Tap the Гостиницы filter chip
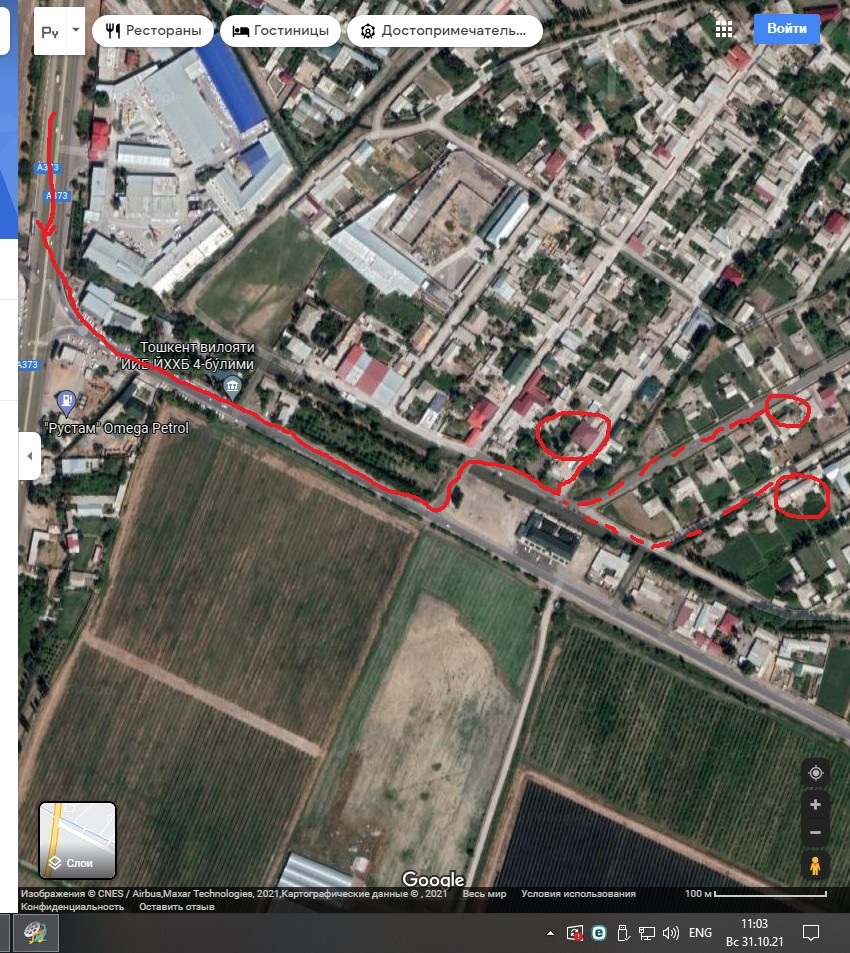This screenshot has width=850, height=953. (280, 31)
